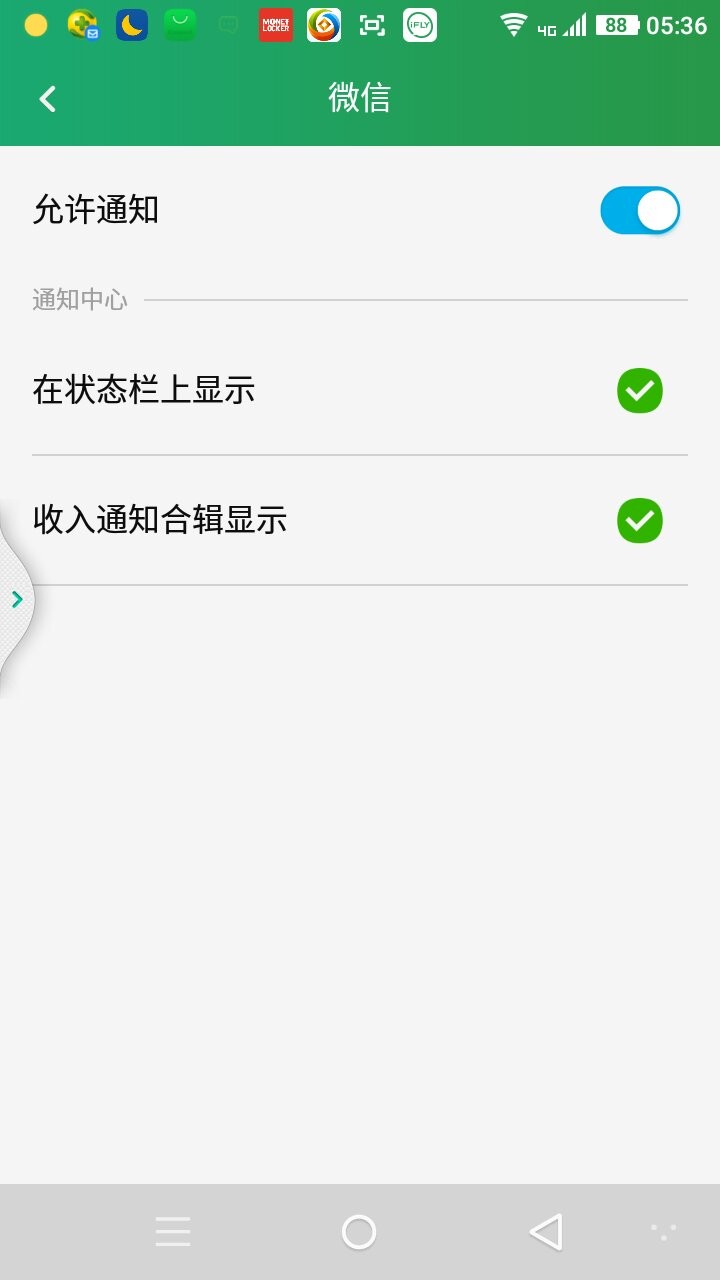Go back using the top-left arrow

click(47, 98)
